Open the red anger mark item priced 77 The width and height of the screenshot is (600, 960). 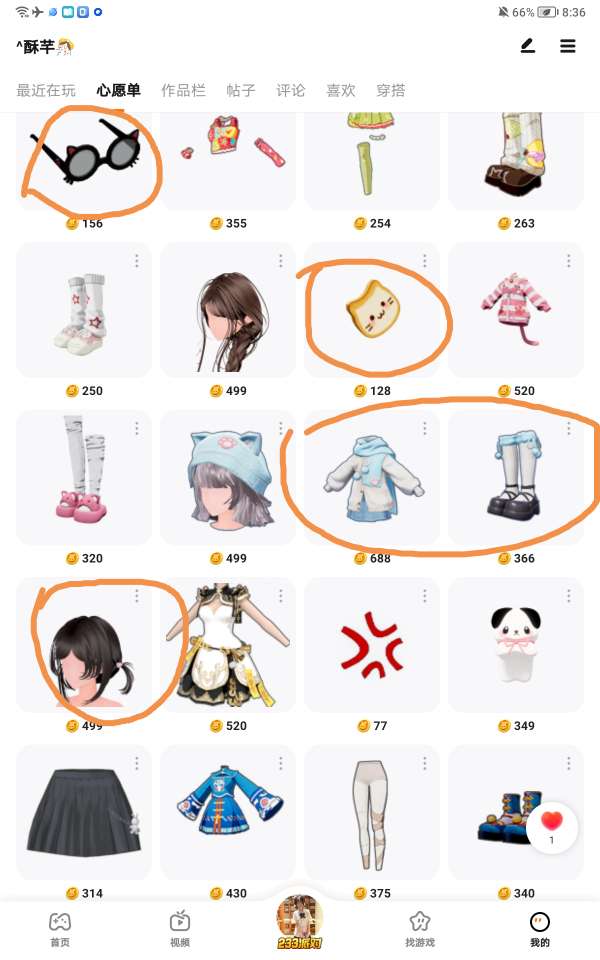[372, 645]
